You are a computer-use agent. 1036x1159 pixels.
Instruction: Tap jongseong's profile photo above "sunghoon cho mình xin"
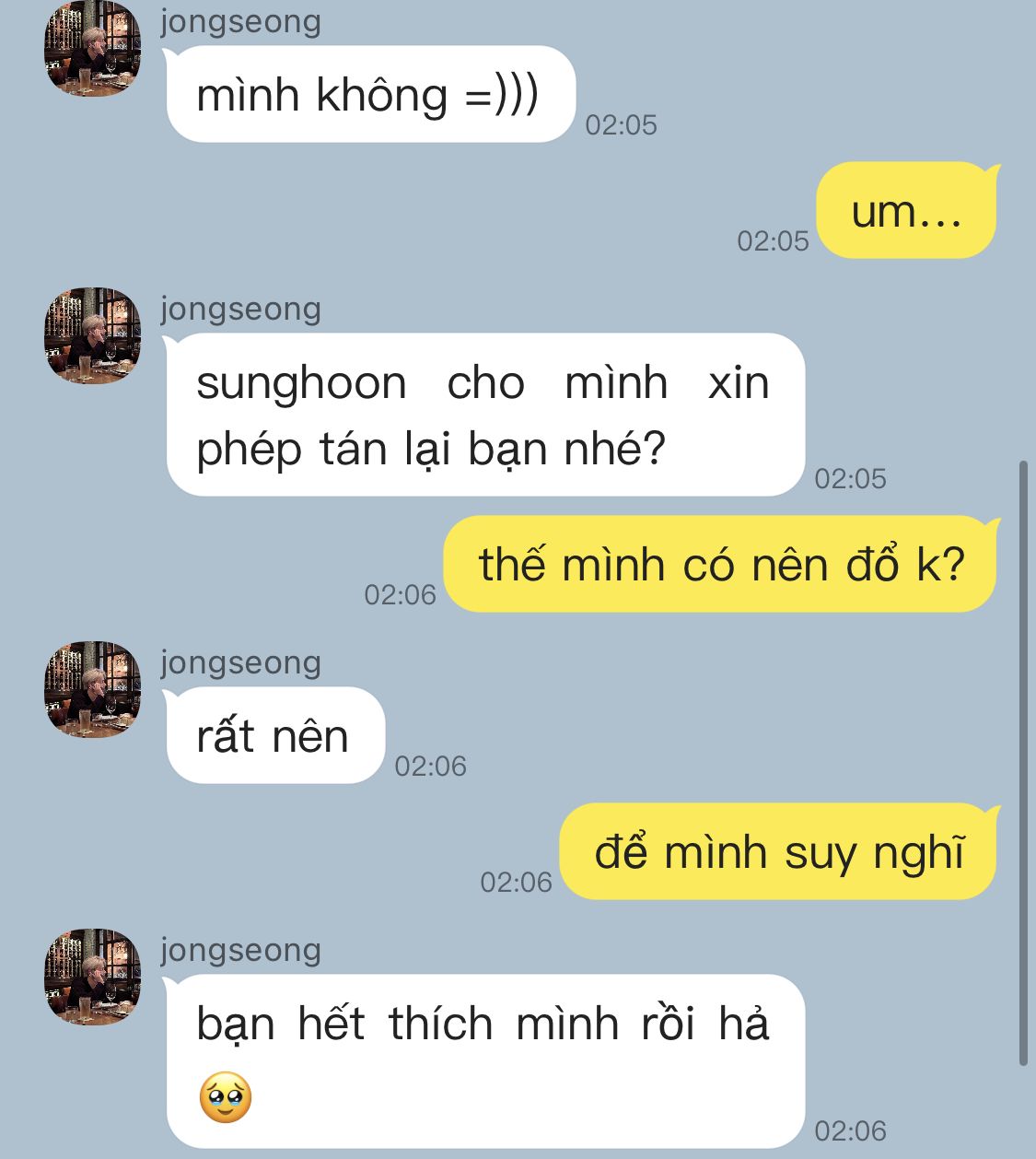pyautogui.click(x=92, y=335)
